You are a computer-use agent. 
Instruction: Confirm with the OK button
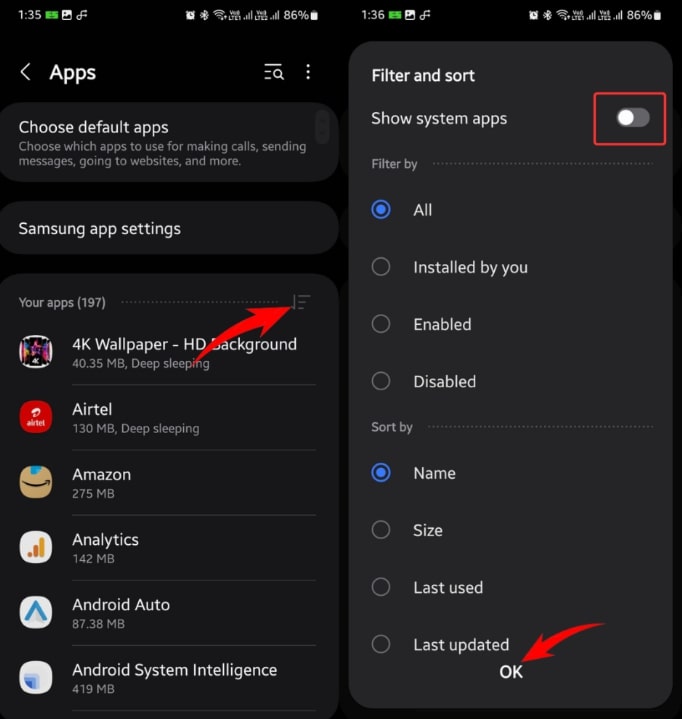[x=511, y=672]
